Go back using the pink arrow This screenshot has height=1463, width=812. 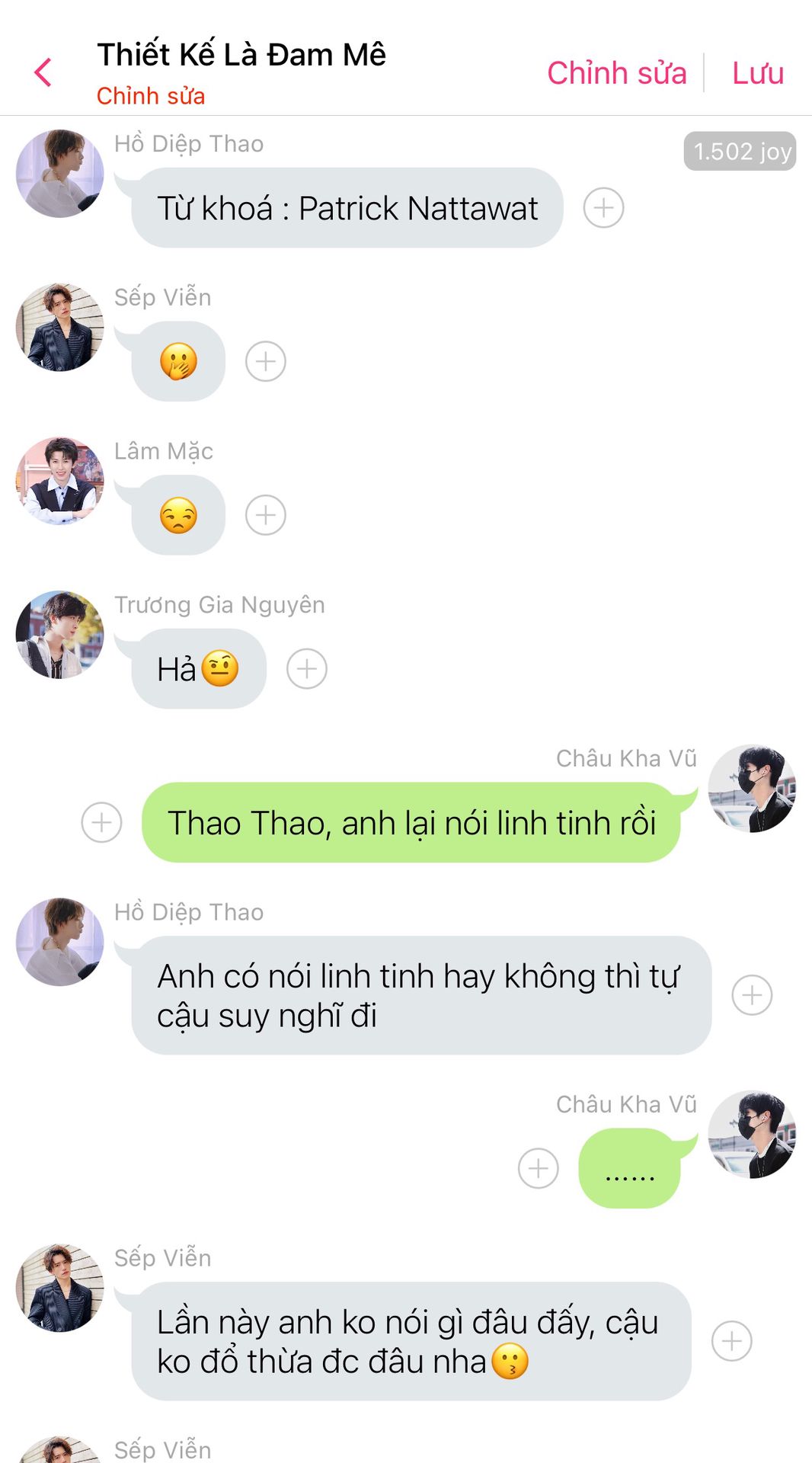[x=43, y=72]
